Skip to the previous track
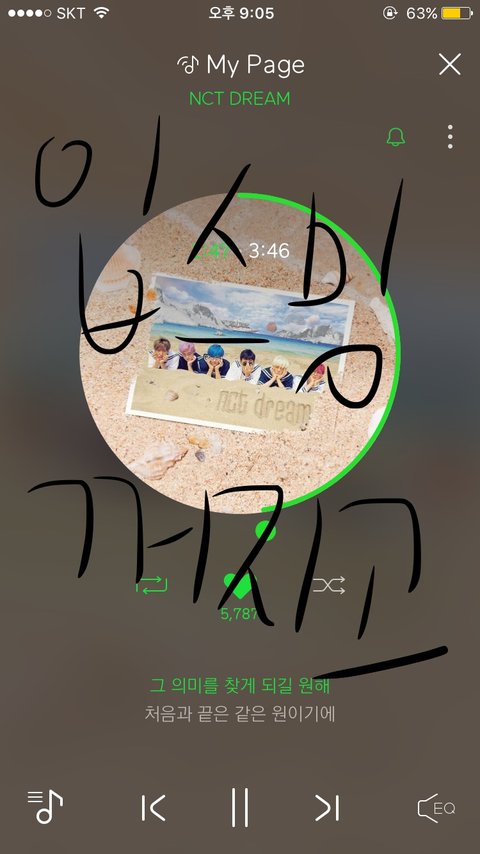Viewport: 480px width, 854px height. [x=153, y=808]
